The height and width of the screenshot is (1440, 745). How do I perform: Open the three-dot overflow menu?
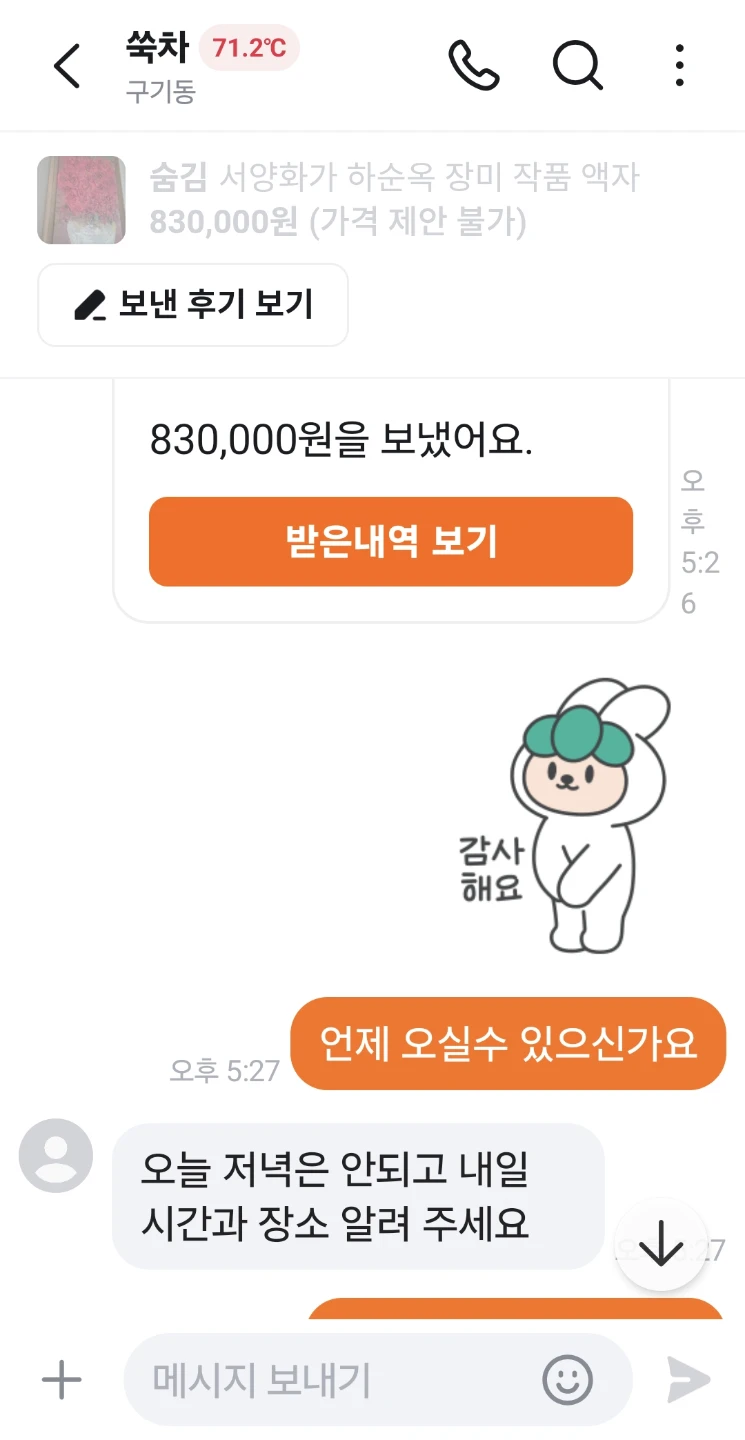[680, 66]
